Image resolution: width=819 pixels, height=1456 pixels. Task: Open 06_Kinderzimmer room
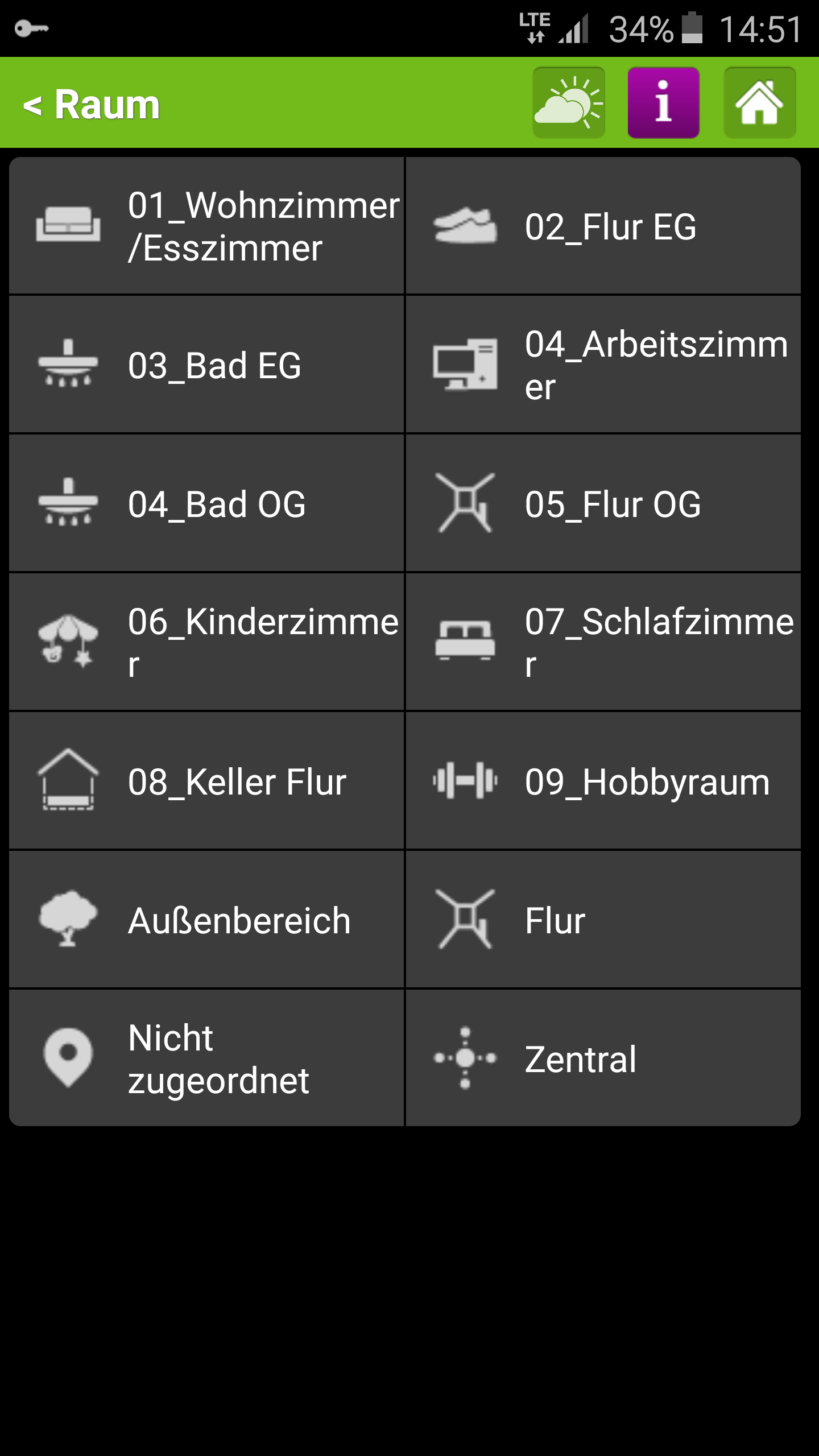(x=206, y=643)
